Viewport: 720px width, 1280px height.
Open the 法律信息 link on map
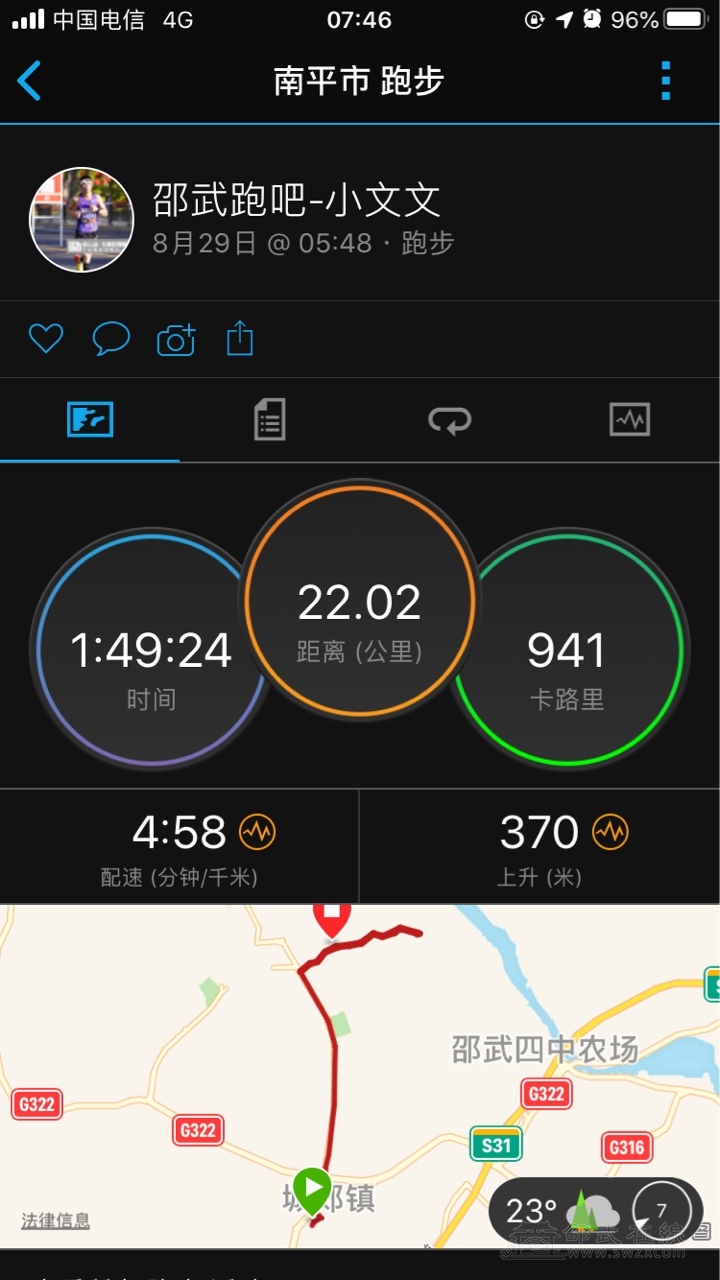click(x=56, y=1221)
